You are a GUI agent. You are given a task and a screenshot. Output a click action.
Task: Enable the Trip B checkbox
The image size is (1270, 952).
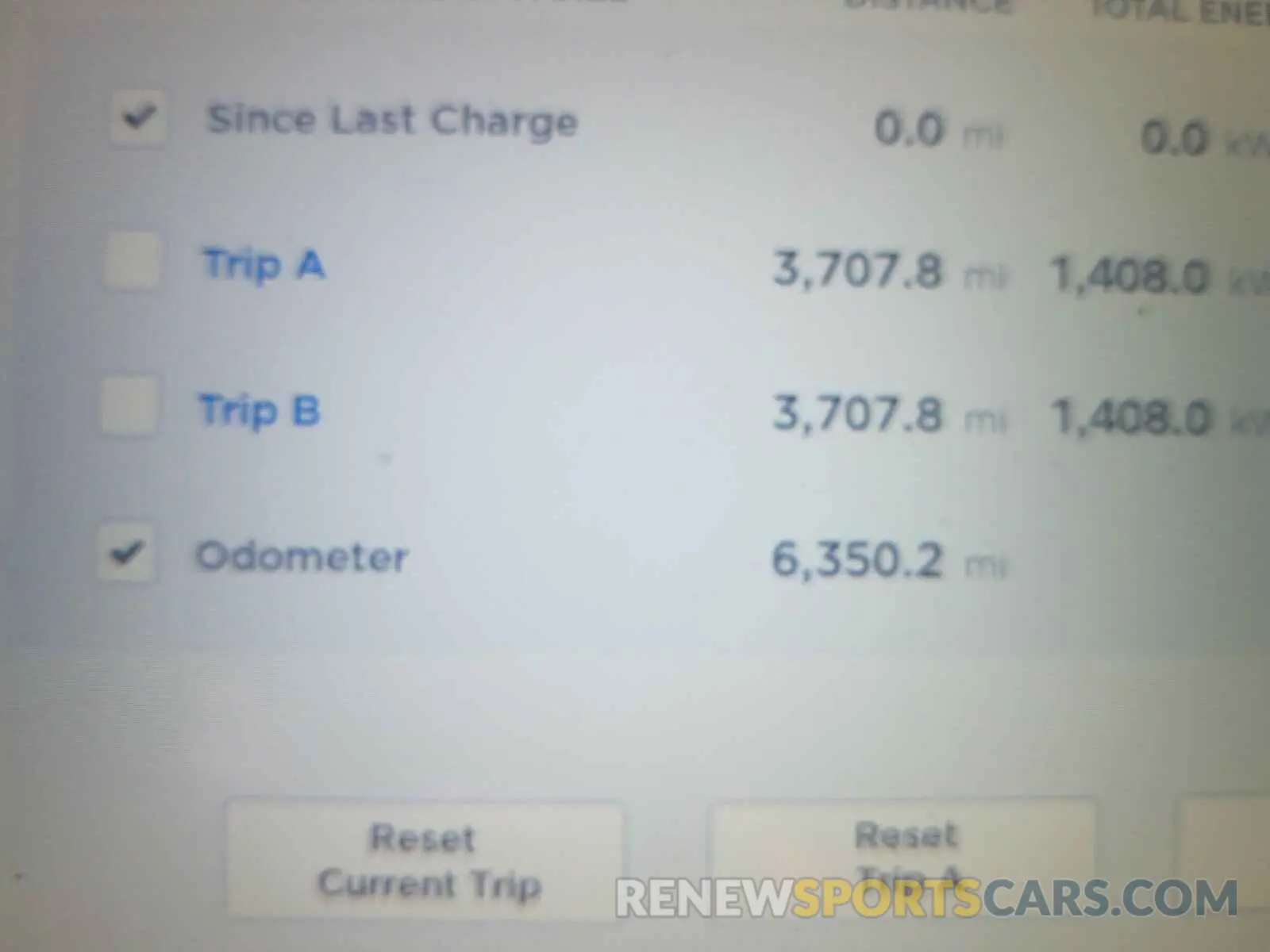tap(129, 407)
